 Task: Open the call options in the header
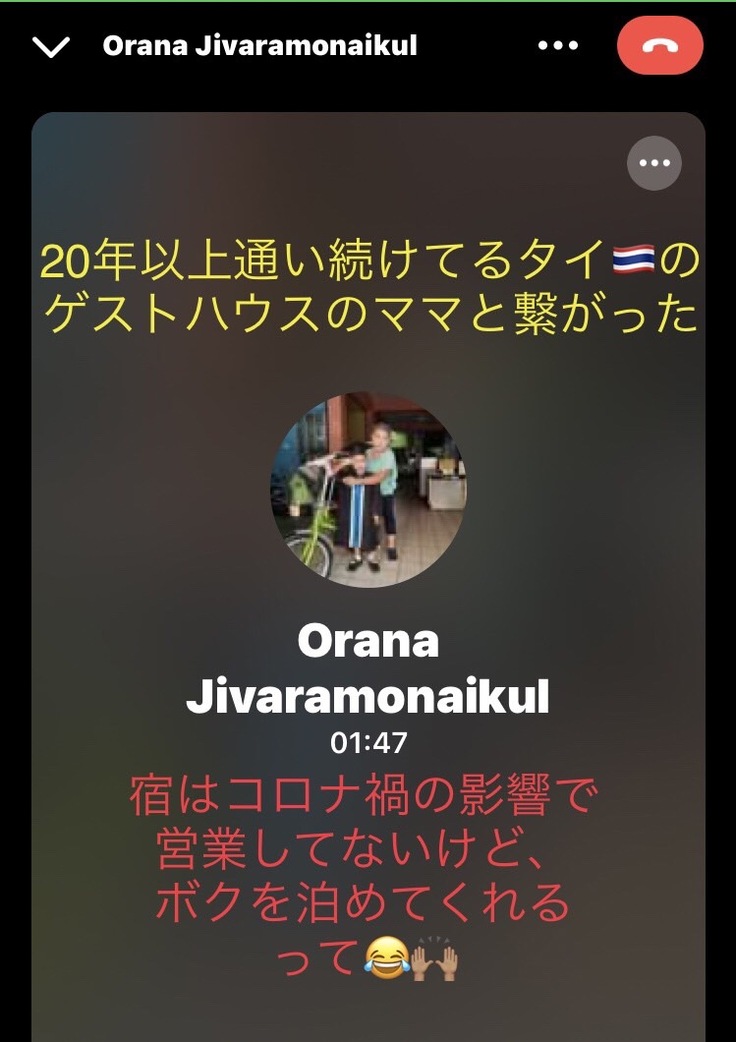558,46
